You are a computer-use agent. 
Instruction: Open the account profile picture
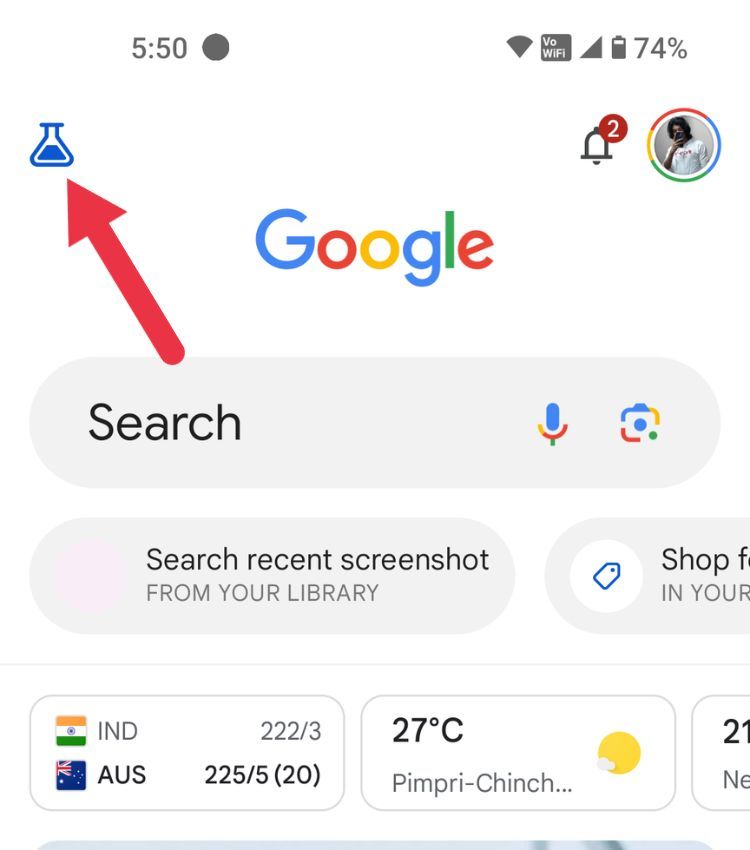[684, 145]
